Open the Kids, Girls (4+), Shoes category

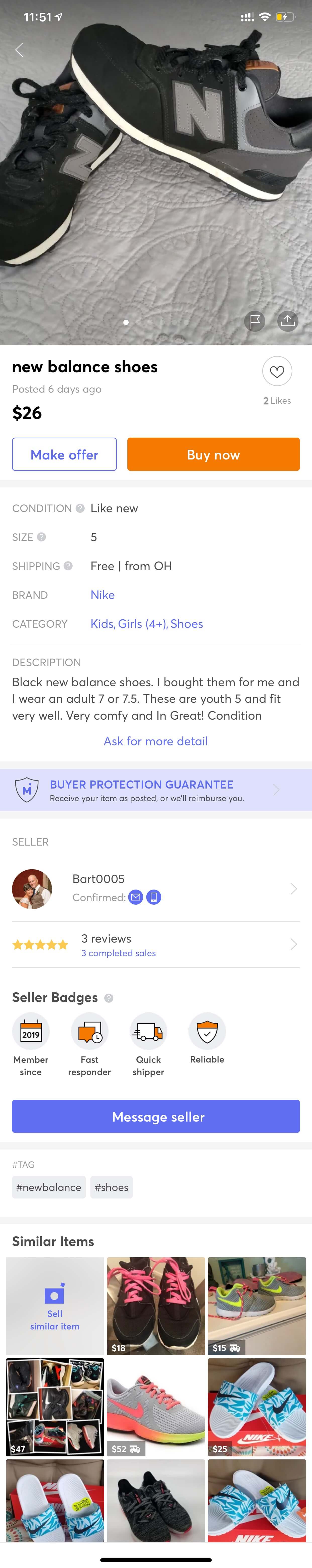coord(146,623)
